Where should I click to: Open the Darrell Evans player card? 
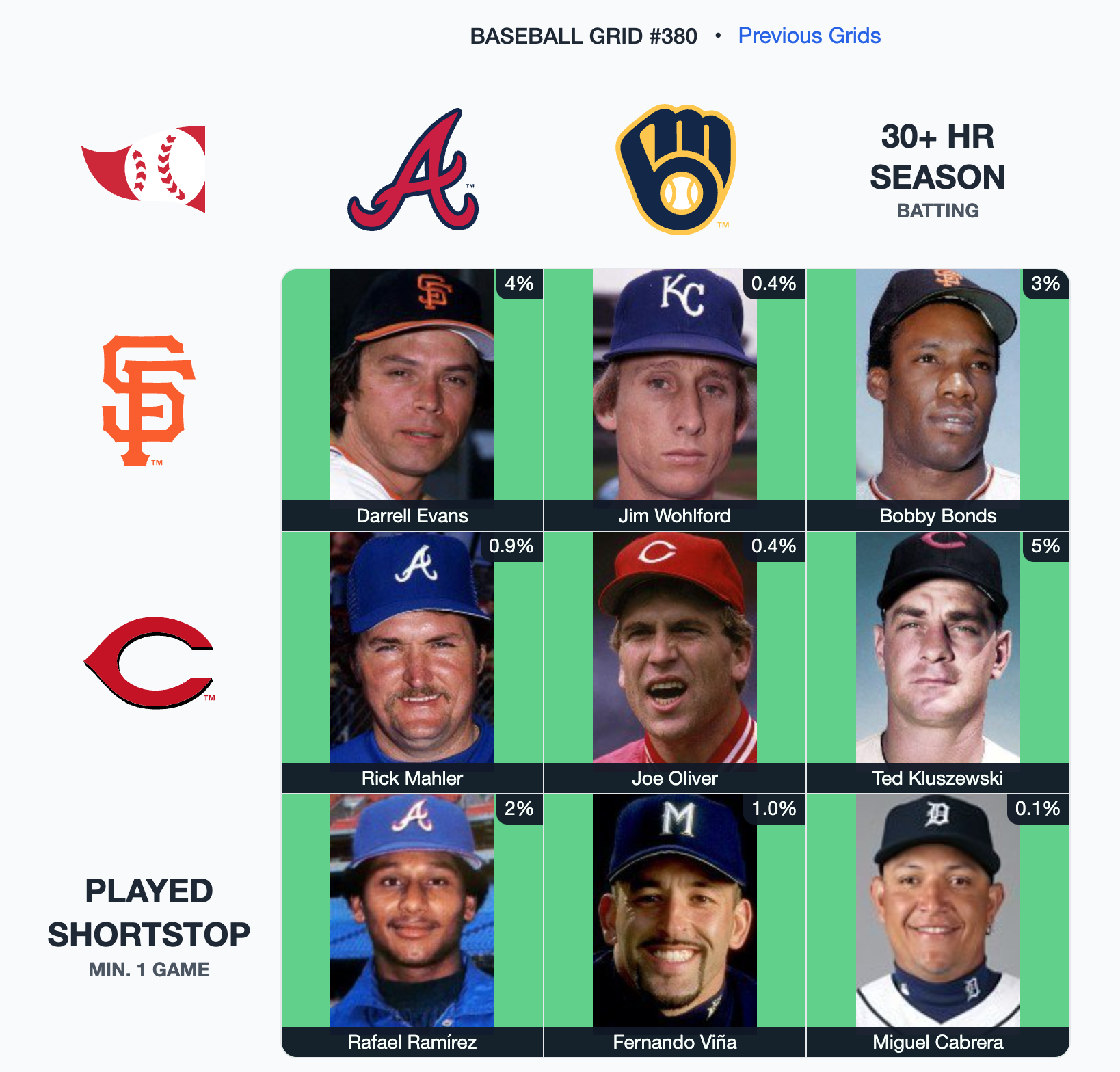coord(412,399)
